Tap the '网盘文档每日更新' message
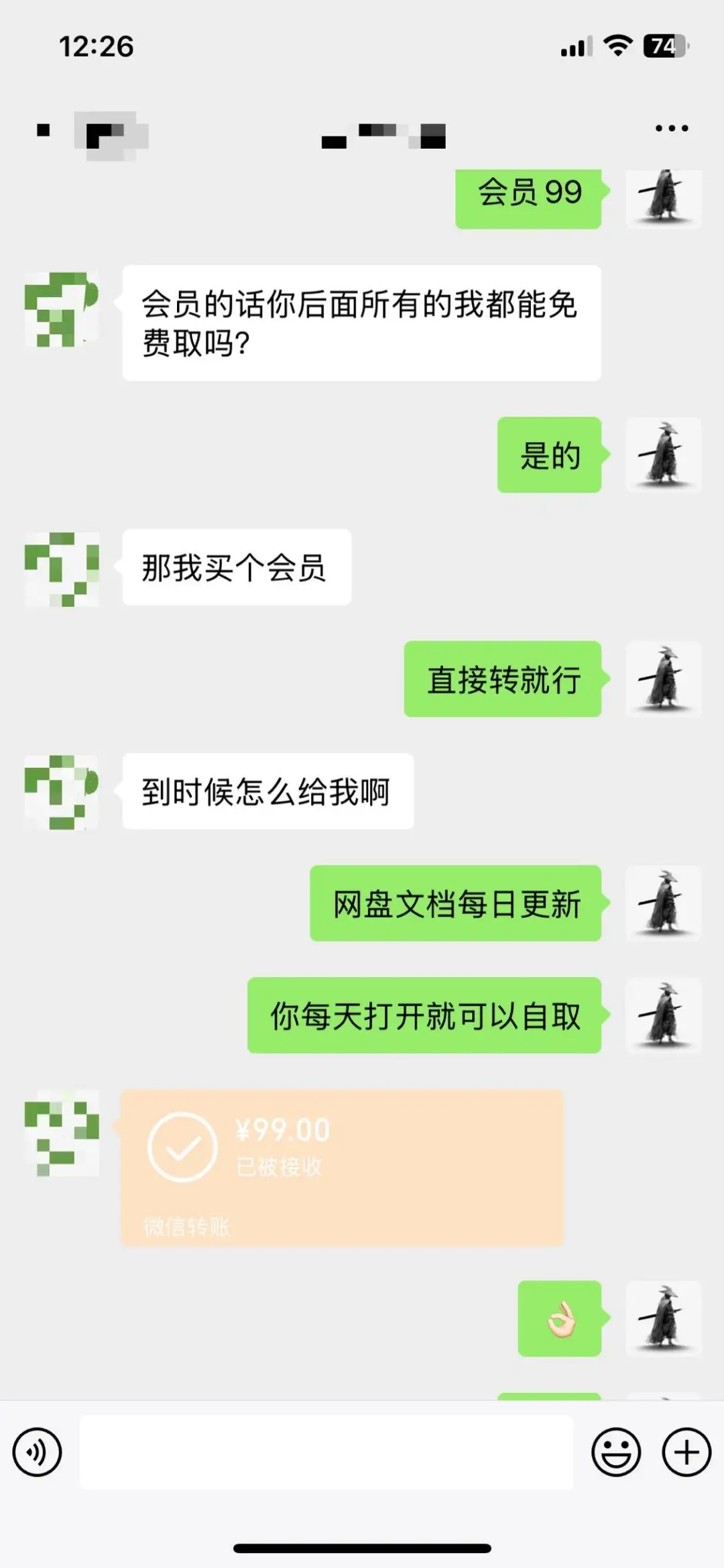The image size is (724, 1568). [x=456, y=903]
